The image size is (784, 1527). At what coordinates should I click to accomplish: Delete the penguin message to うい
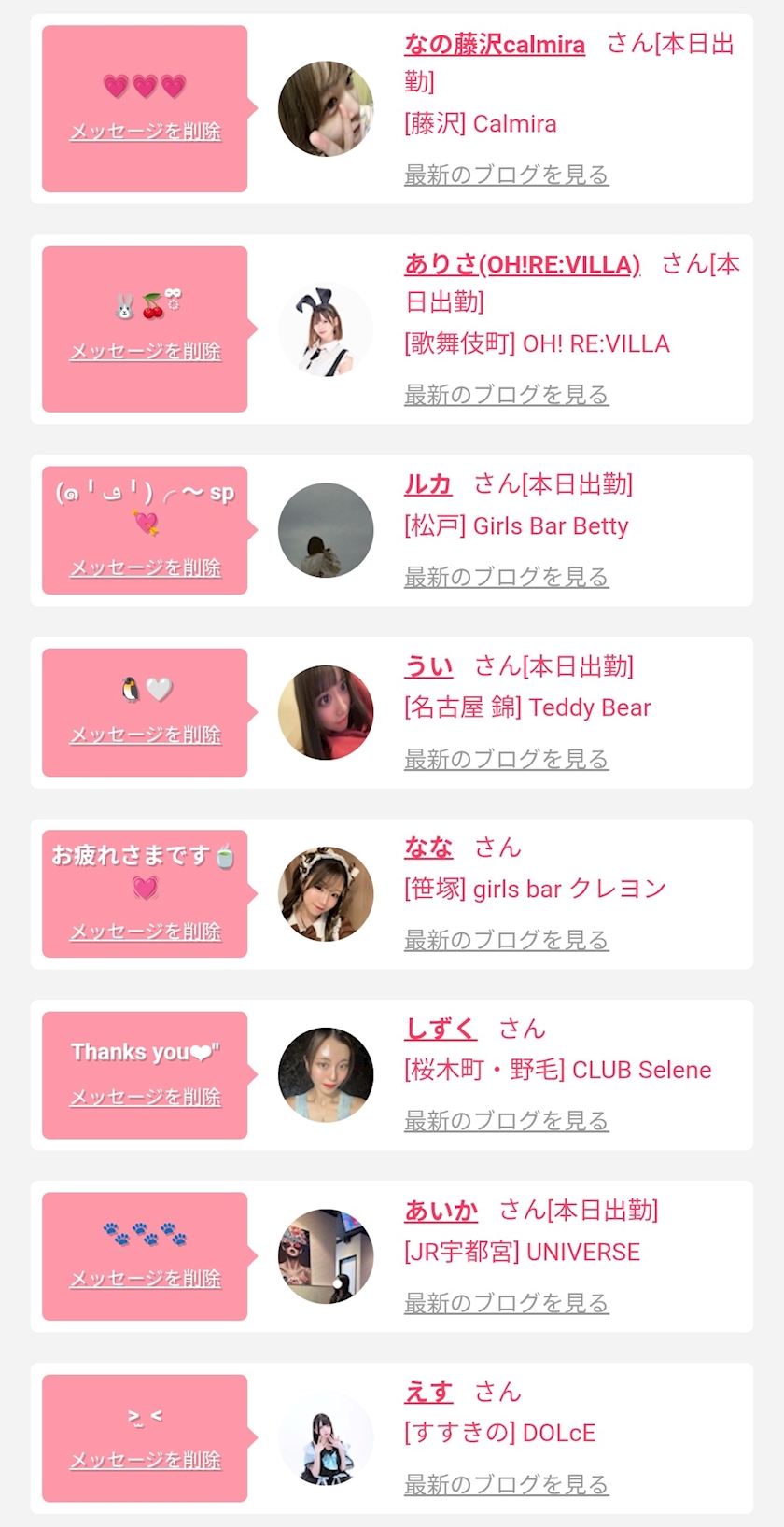(x=145, y=735)
